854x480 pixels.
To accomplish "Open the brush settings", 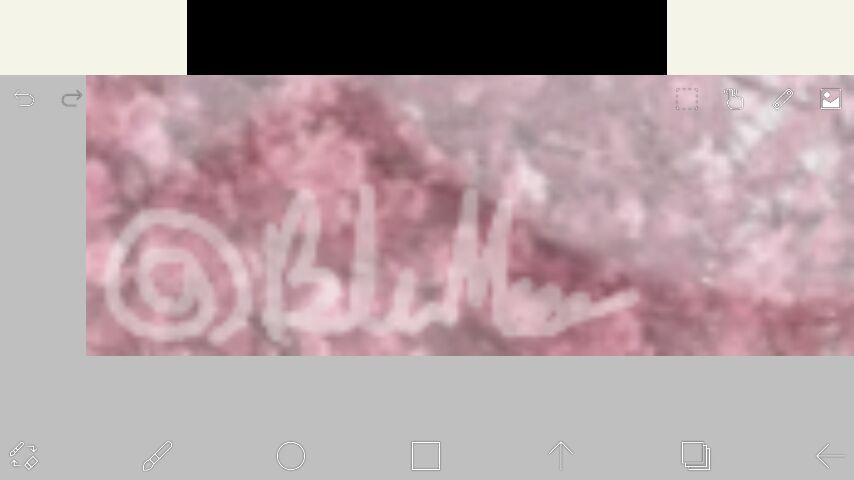I will tap(157, 456).
